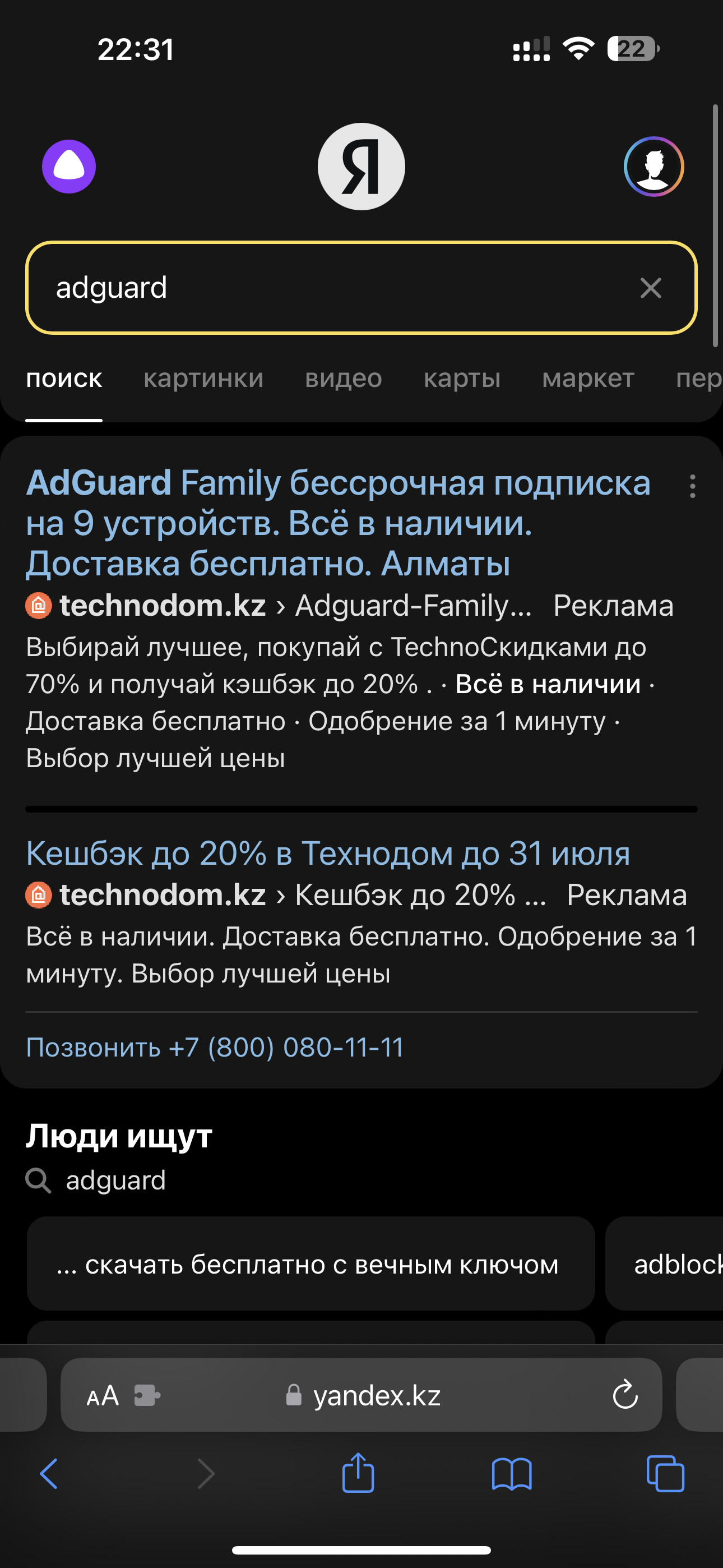Viewport: 723px width, 1568px height.
Task: Tap inside the adguard search field
Action: point(304,288)
